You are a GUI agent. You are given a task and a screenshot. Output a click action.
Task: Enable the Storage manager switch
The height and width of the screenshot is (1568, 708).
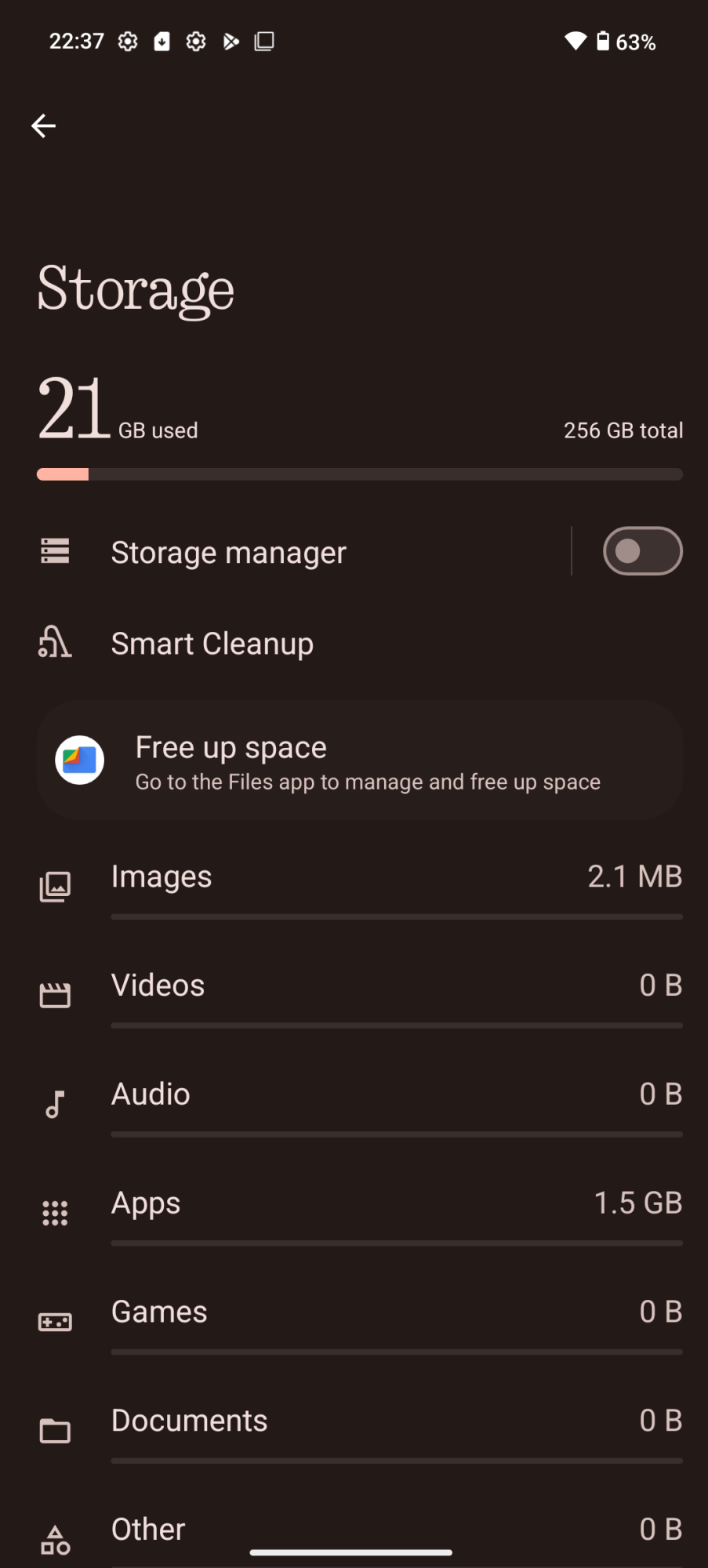(x=642, y=551)
